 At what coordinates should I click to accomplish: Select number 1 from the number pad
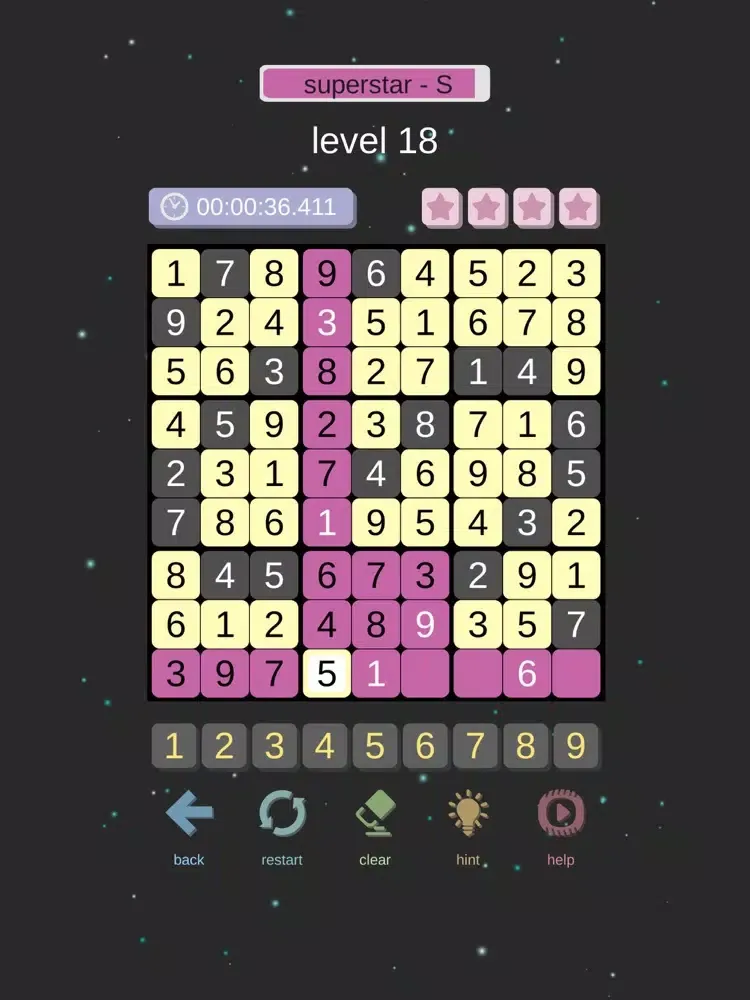click(x=174, y=745)
